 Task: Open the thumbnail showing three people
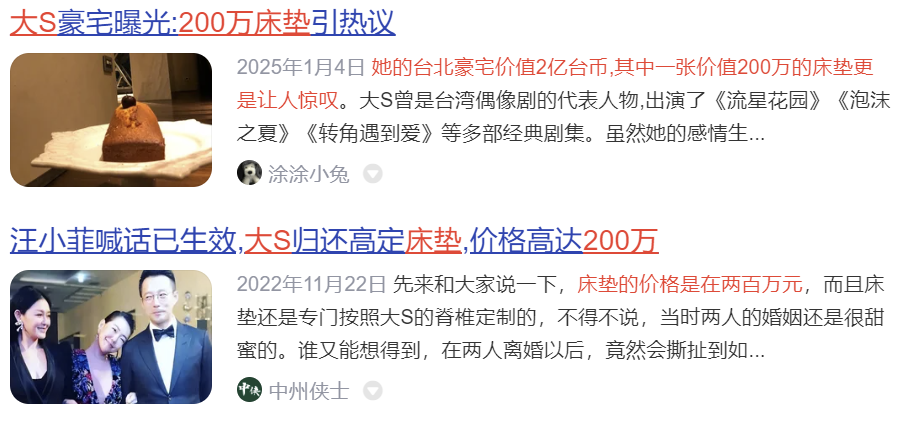point(111,337)
